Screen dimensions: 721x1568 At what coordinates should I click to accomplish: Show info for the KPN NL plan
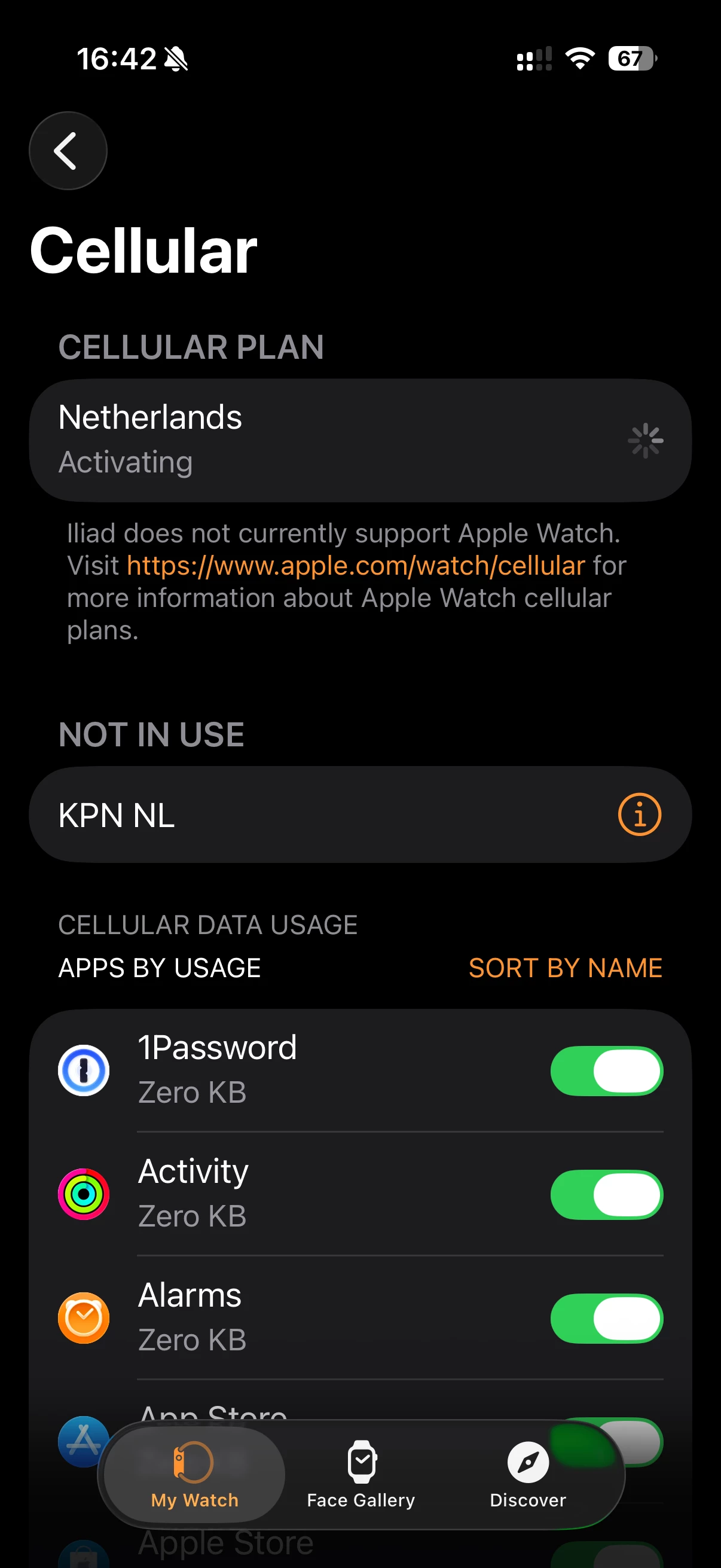click(x=639, y=814)
